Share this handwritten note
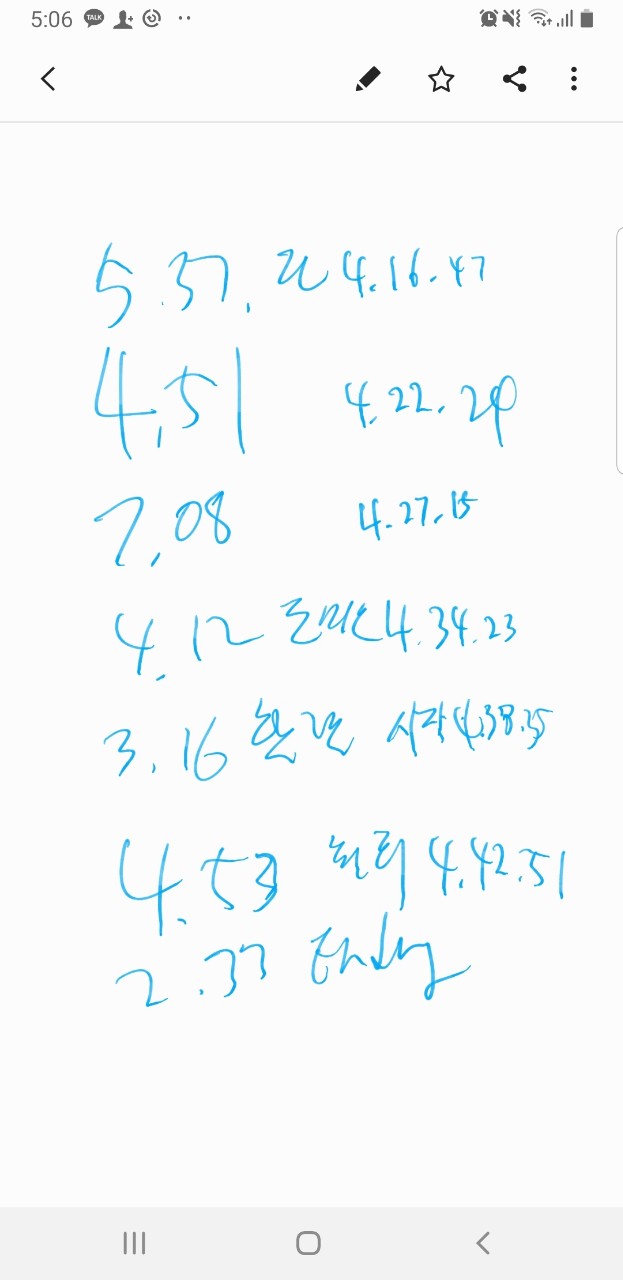Screen dimensions: 623x1280 (x=514, y=79)
